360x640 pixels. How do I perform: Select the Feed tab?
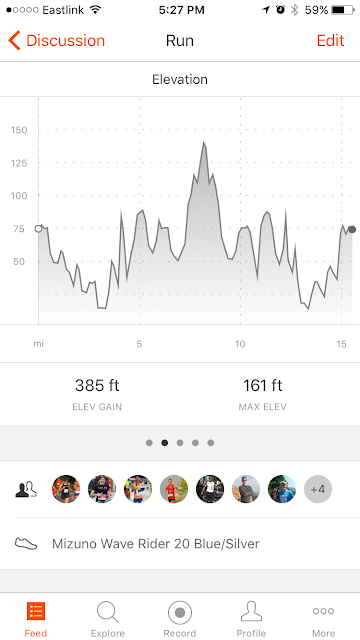tap(36, 619)
